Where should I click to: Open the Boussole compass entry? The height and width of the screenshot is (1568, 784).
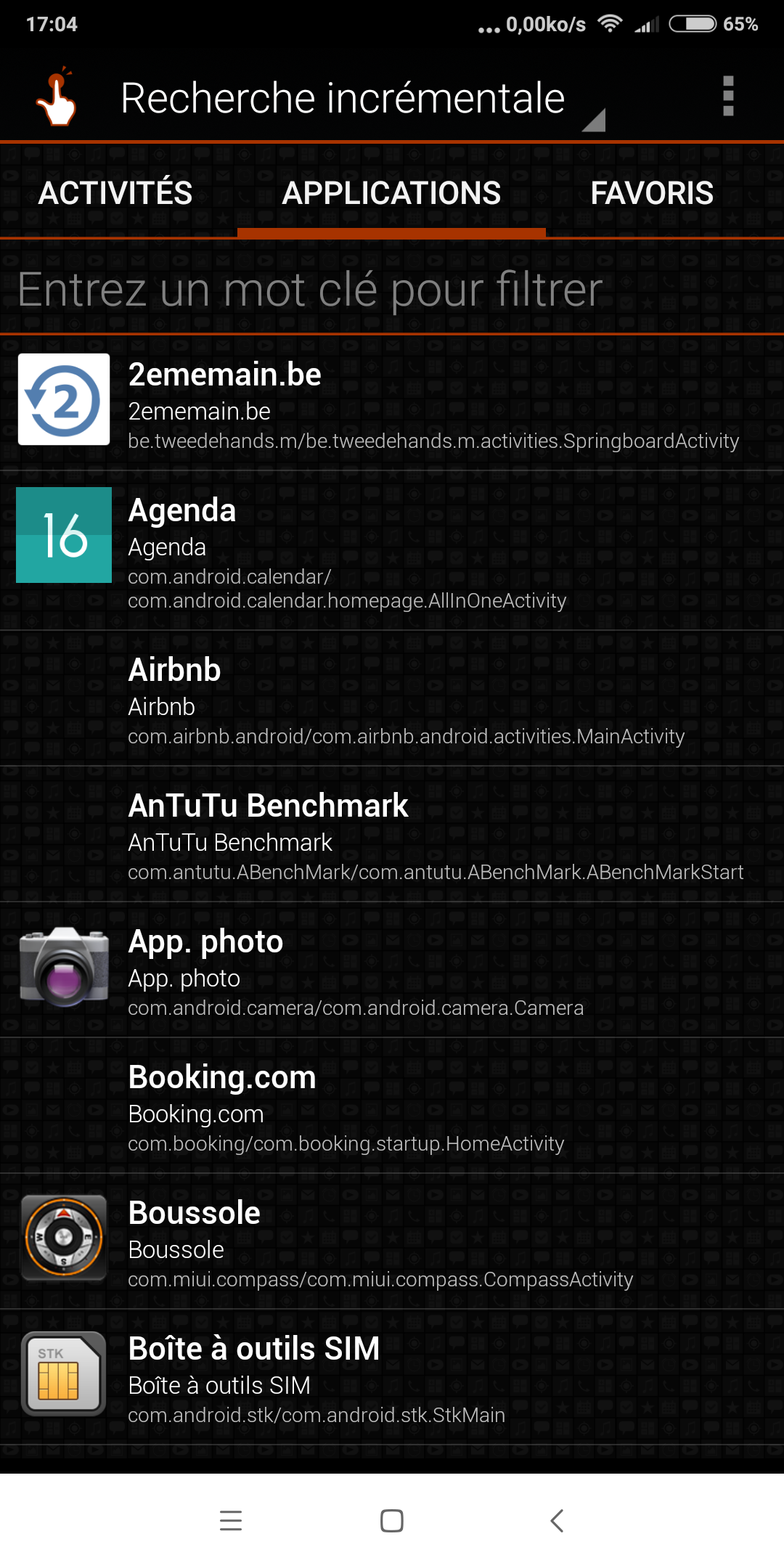point(392,1243)
